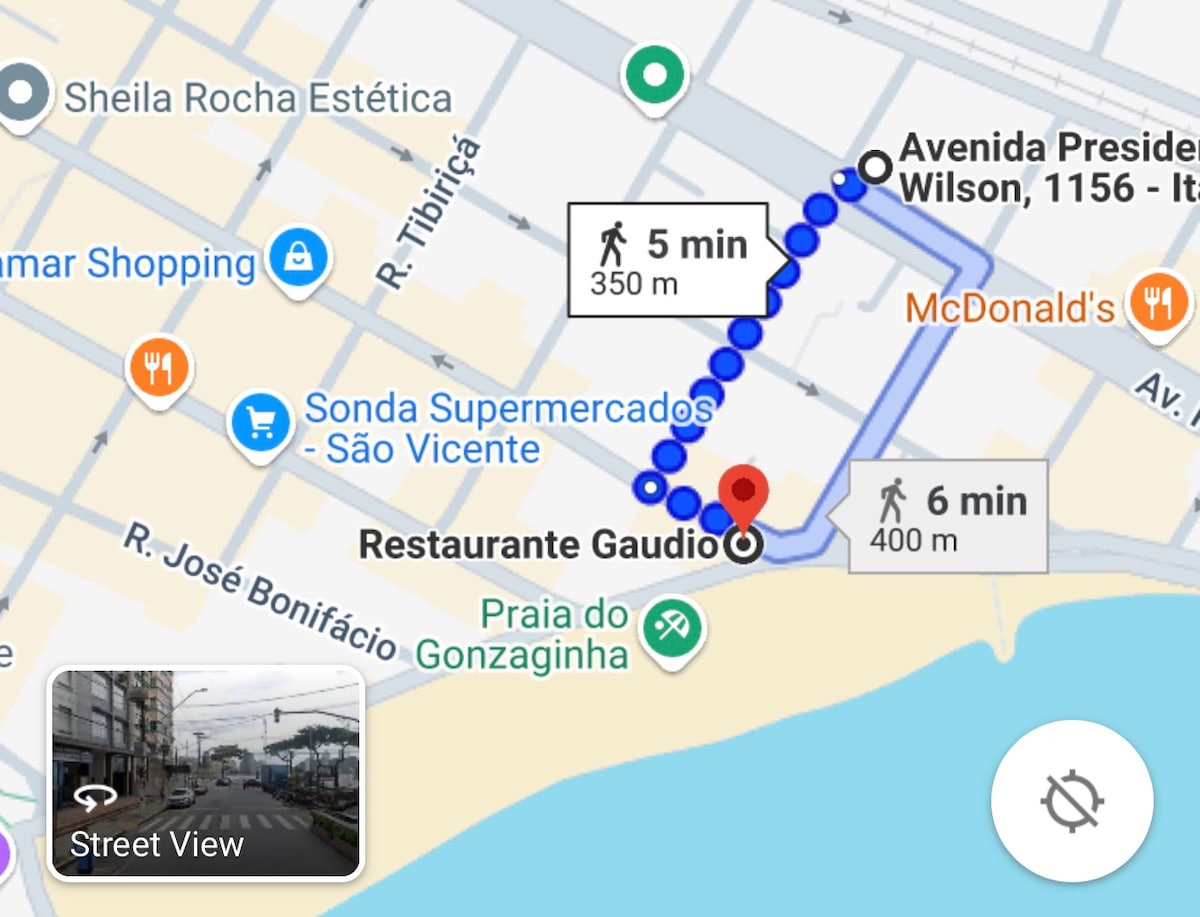Open Sheila Rocha Estética marker
1200x917 pixels.
click(22, 93)
